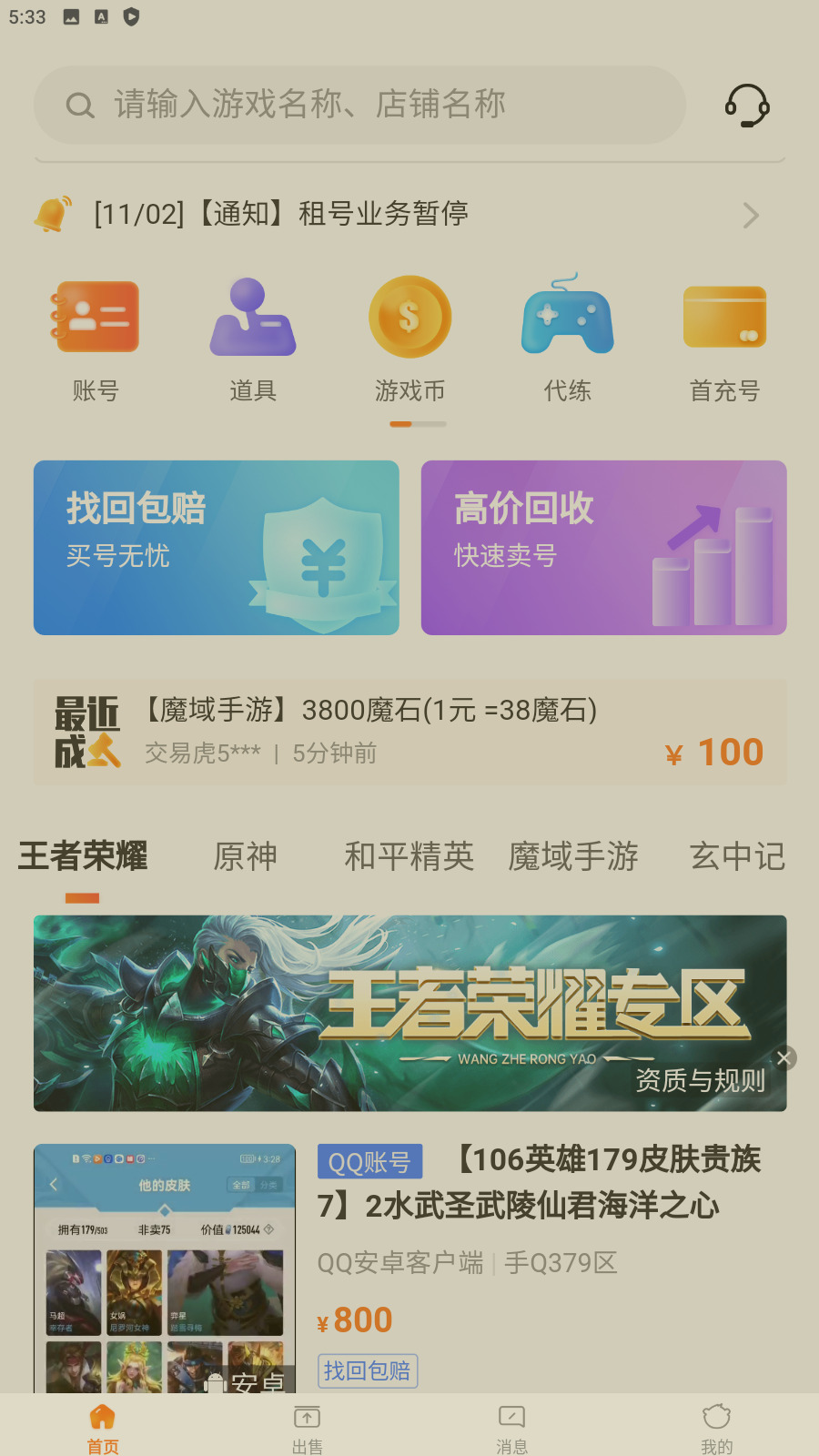
Task: Open customer service headset icon
Action: pyautogui.click(x=747, y=106)
